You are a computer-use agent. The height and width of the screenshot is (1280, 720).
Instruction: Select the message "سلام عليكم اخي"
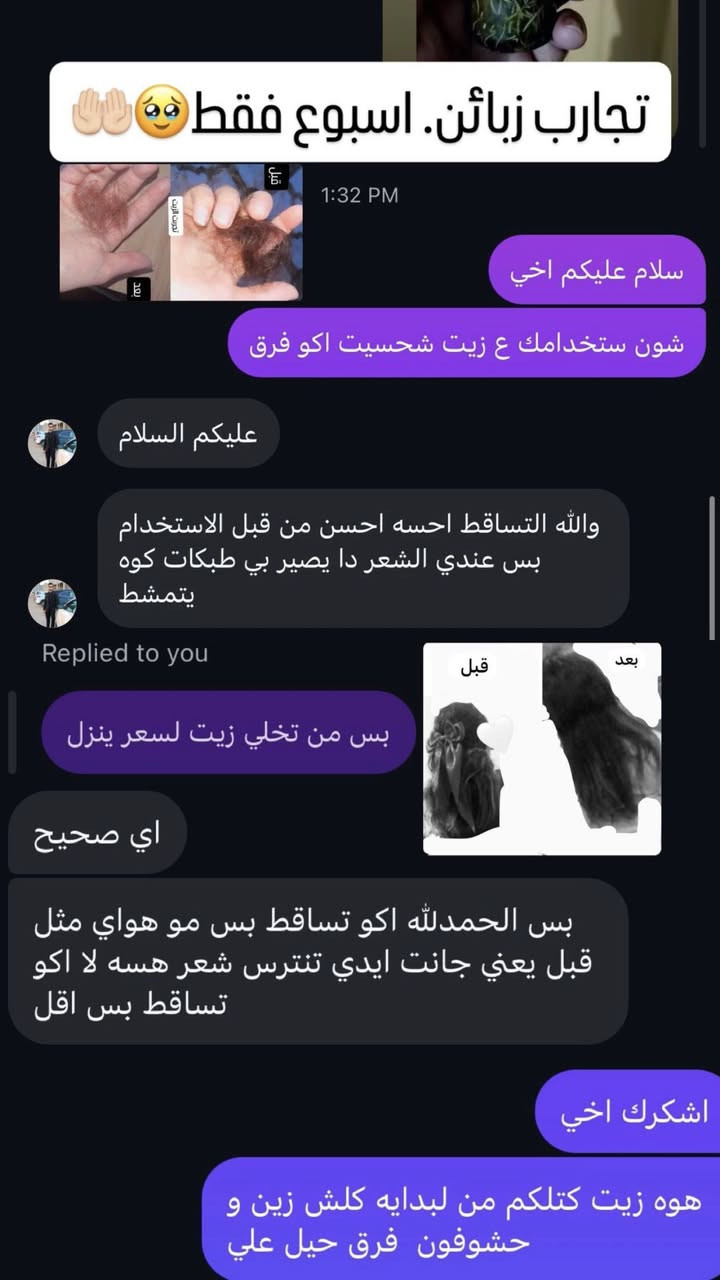pyautogui.click(x=597, y=269)
